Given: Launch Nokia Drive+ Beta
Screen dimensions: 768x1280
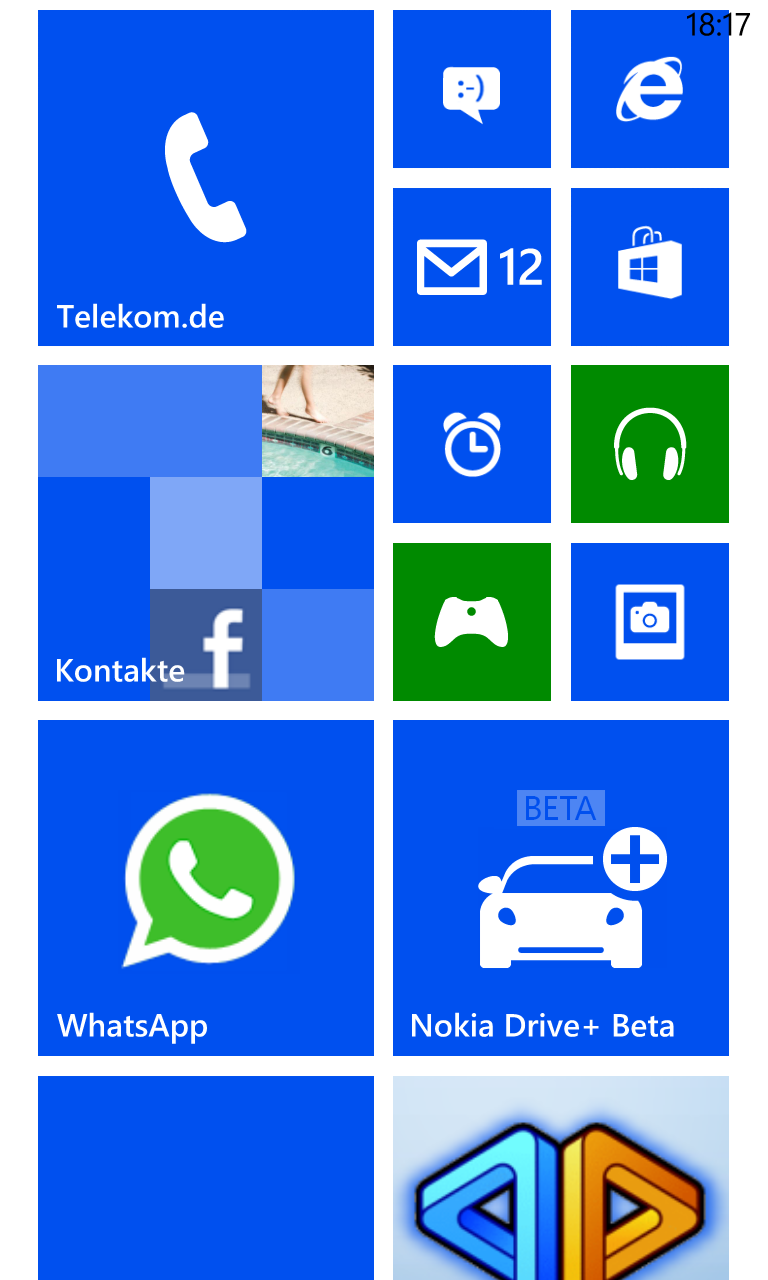Looking at the screenshot, I should pyautogui.click(x=561, y=888).
